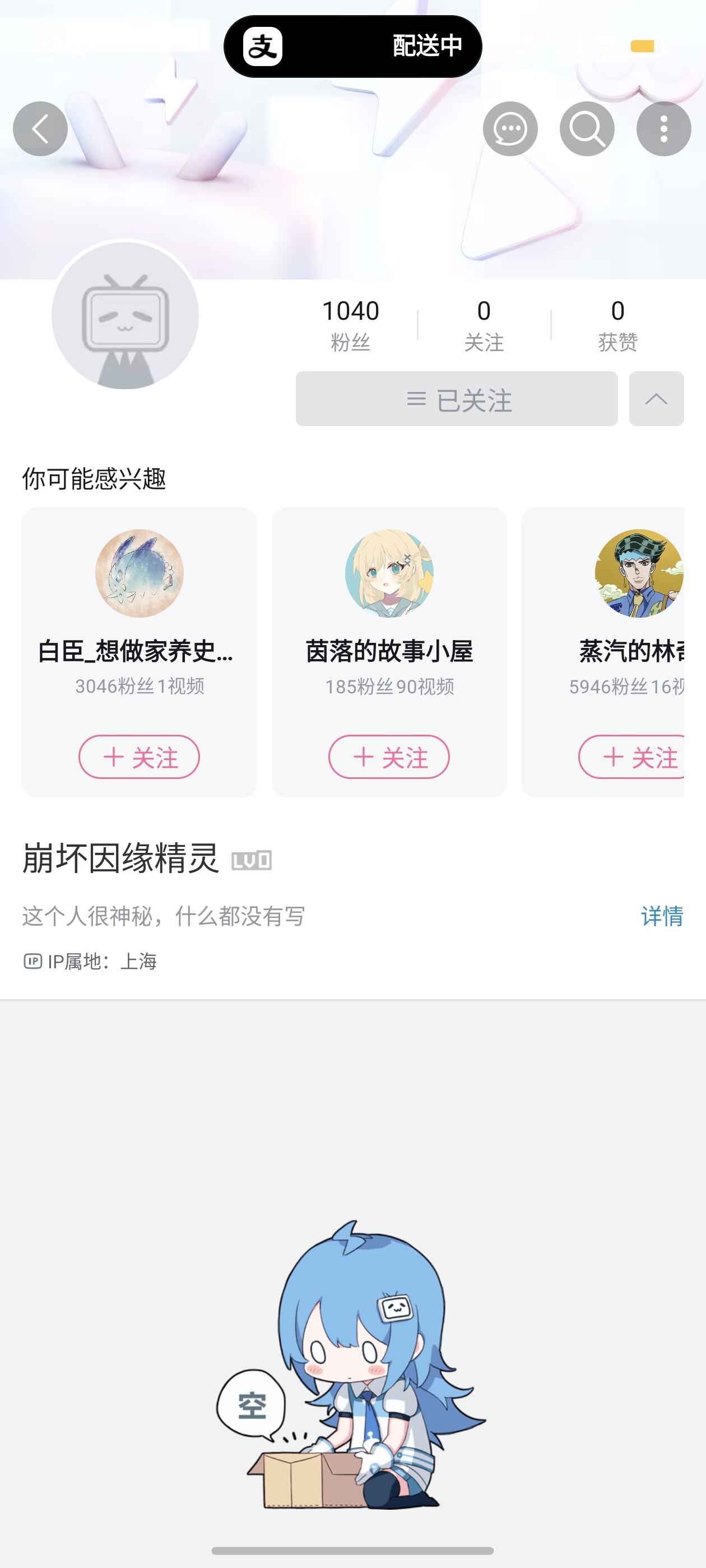
Task: Open the three-dot overflow menu
Action: [663, 129]
